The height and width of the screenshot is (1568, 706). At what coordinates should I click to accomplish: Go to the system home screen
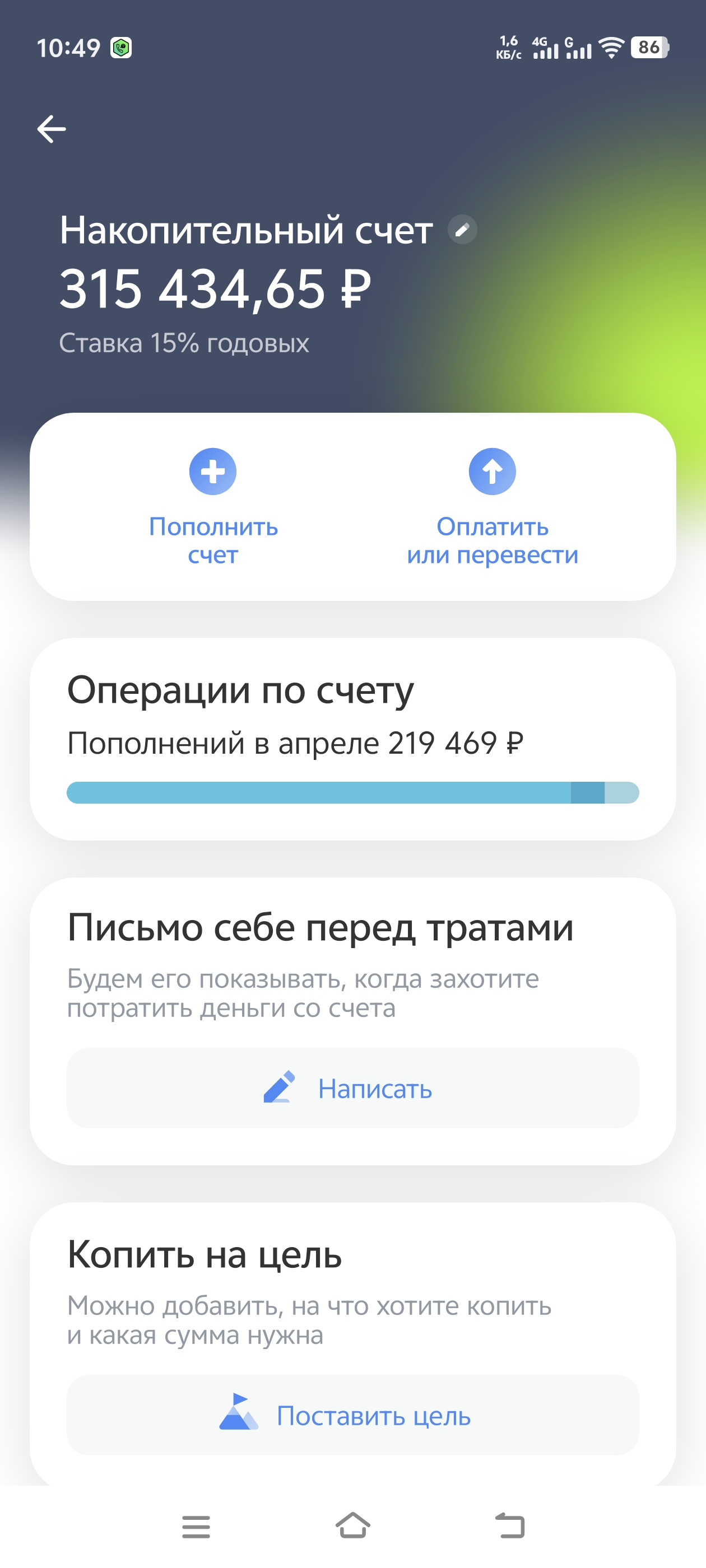pyautogui.click(x=352, y=1526)
